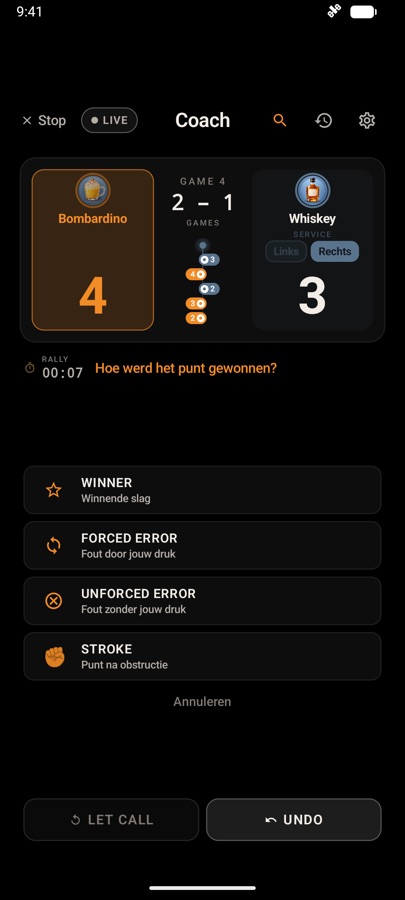Stop the match session

point(44,121)
